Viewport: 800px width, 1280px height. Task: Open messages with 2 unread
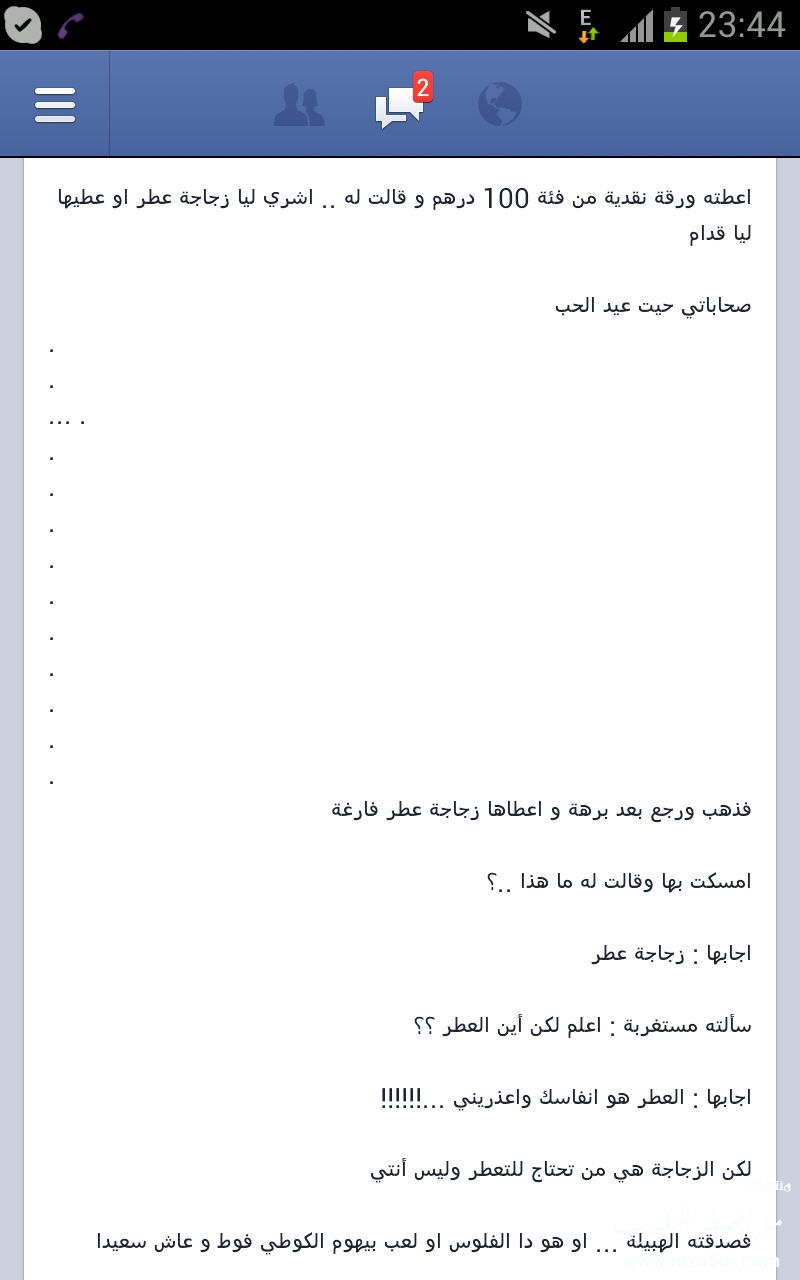[x=399, y=106]
